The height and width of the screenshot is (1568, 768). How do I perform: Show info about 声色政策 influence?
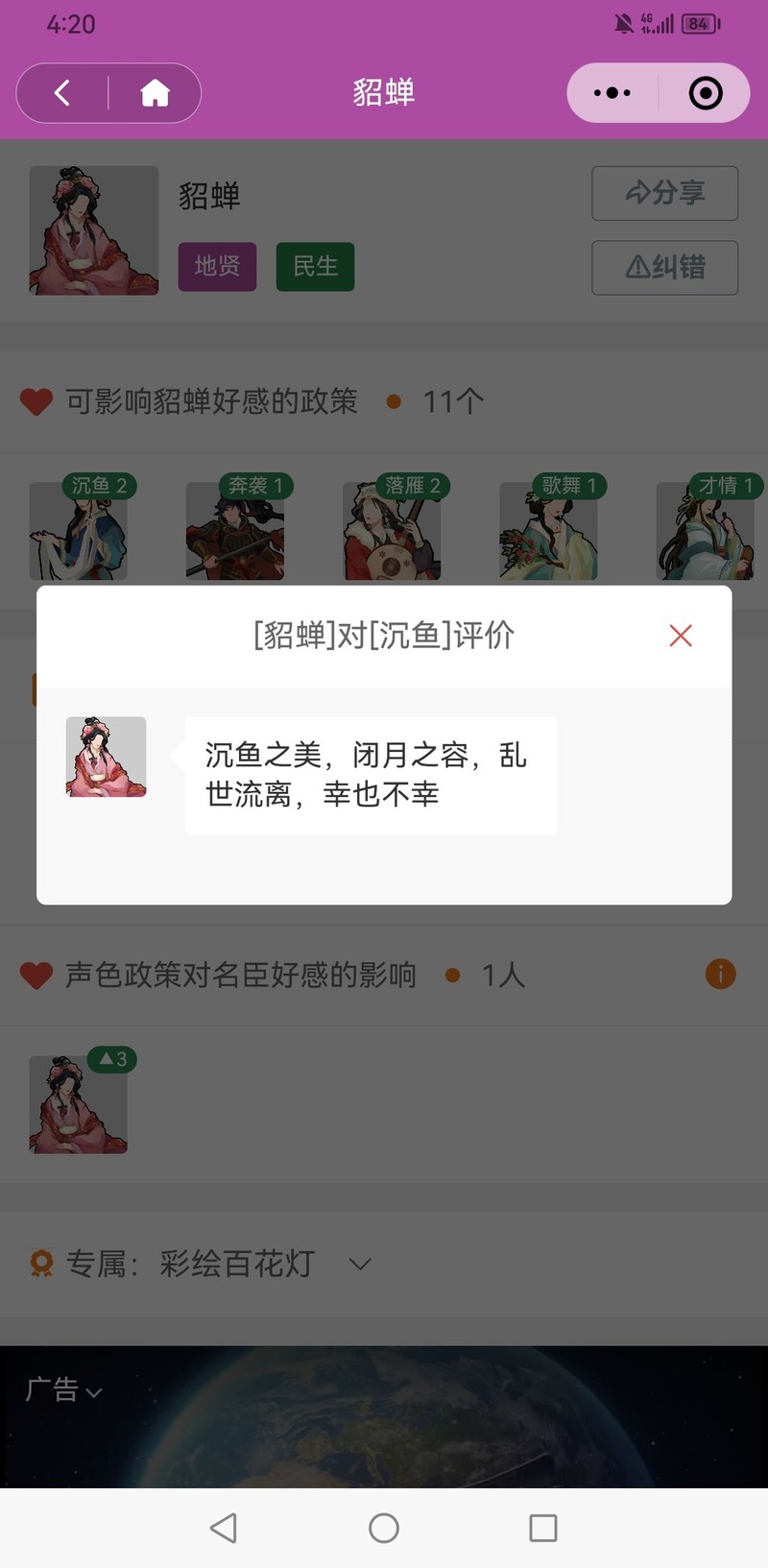click(720, 975)
